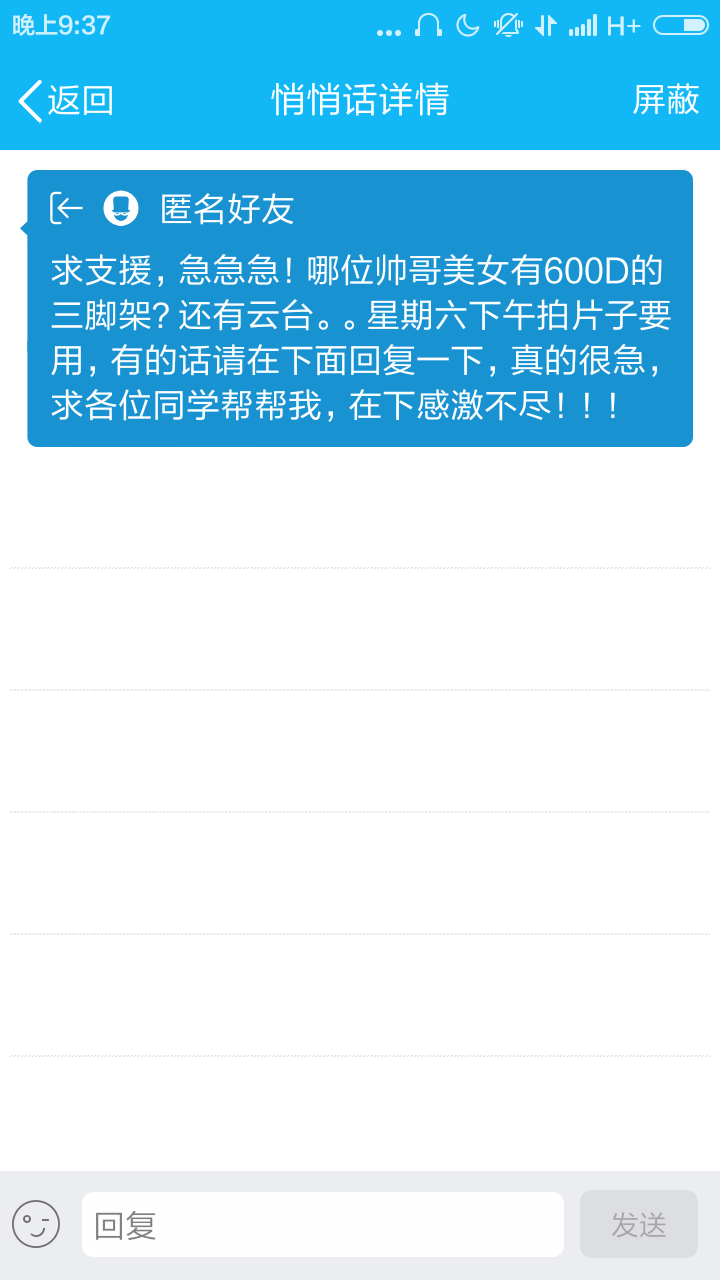Screen dimensions: 720x1280
Task: Go back using the 返回 button
Action: point(66,100)
